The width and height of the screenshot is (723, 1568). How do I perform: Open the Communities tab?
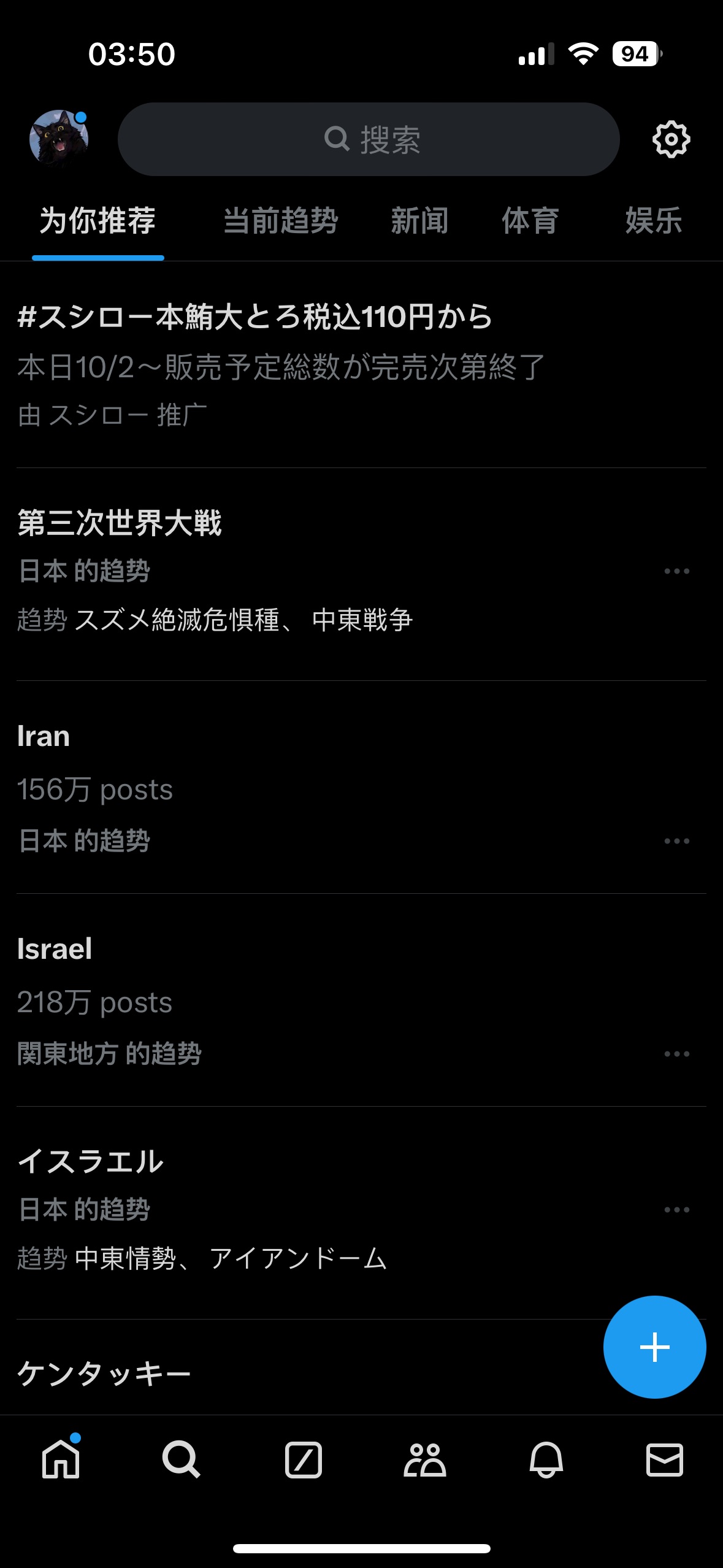pyautogui.click(x=424, y=1459)
